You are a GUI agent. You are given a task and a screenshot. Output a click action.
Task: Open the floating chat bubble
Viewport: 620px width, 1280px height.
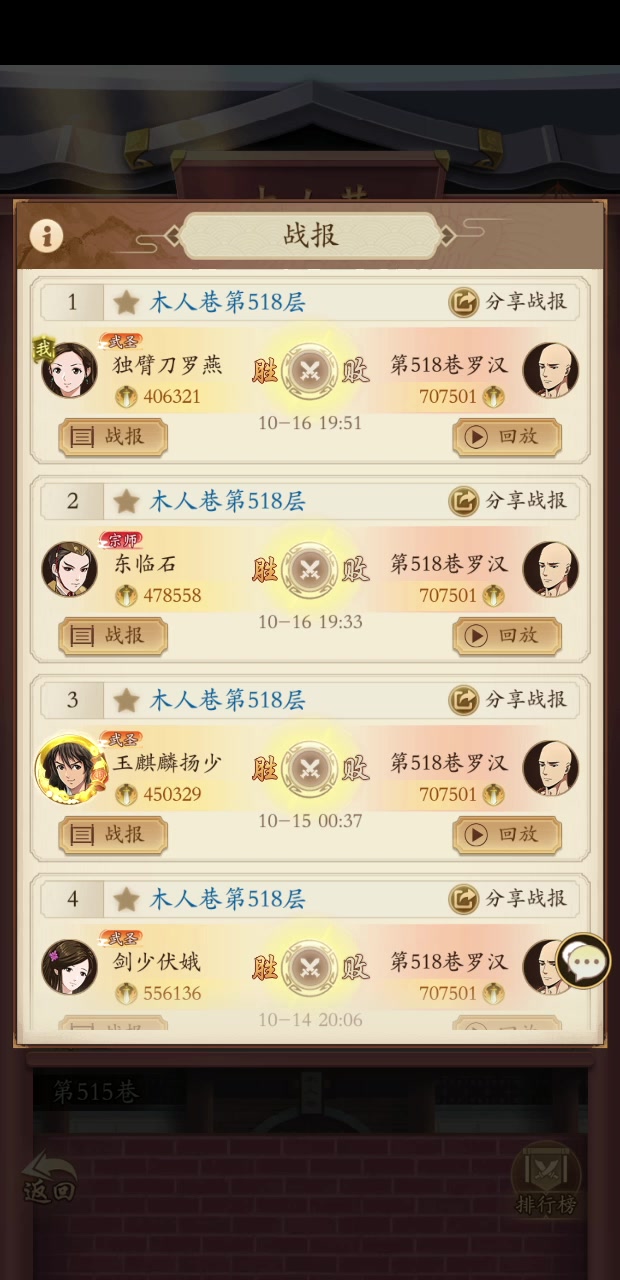pyautogui.click(x=584, y=962)
